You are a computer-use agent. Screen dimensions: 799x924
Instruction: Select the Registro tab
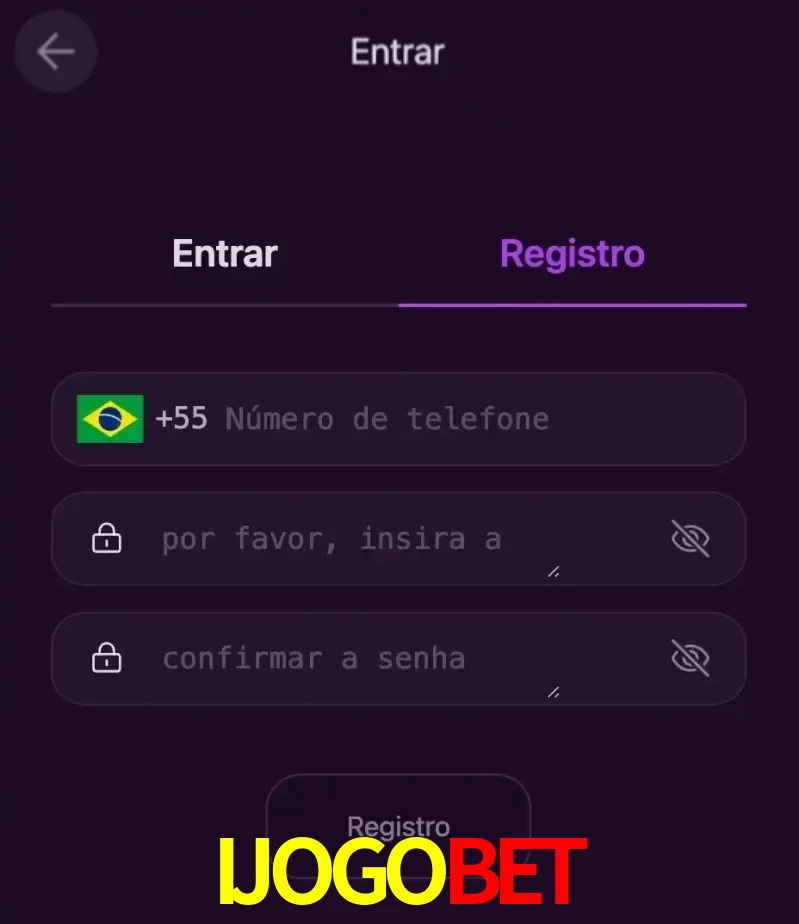[572, 254]
